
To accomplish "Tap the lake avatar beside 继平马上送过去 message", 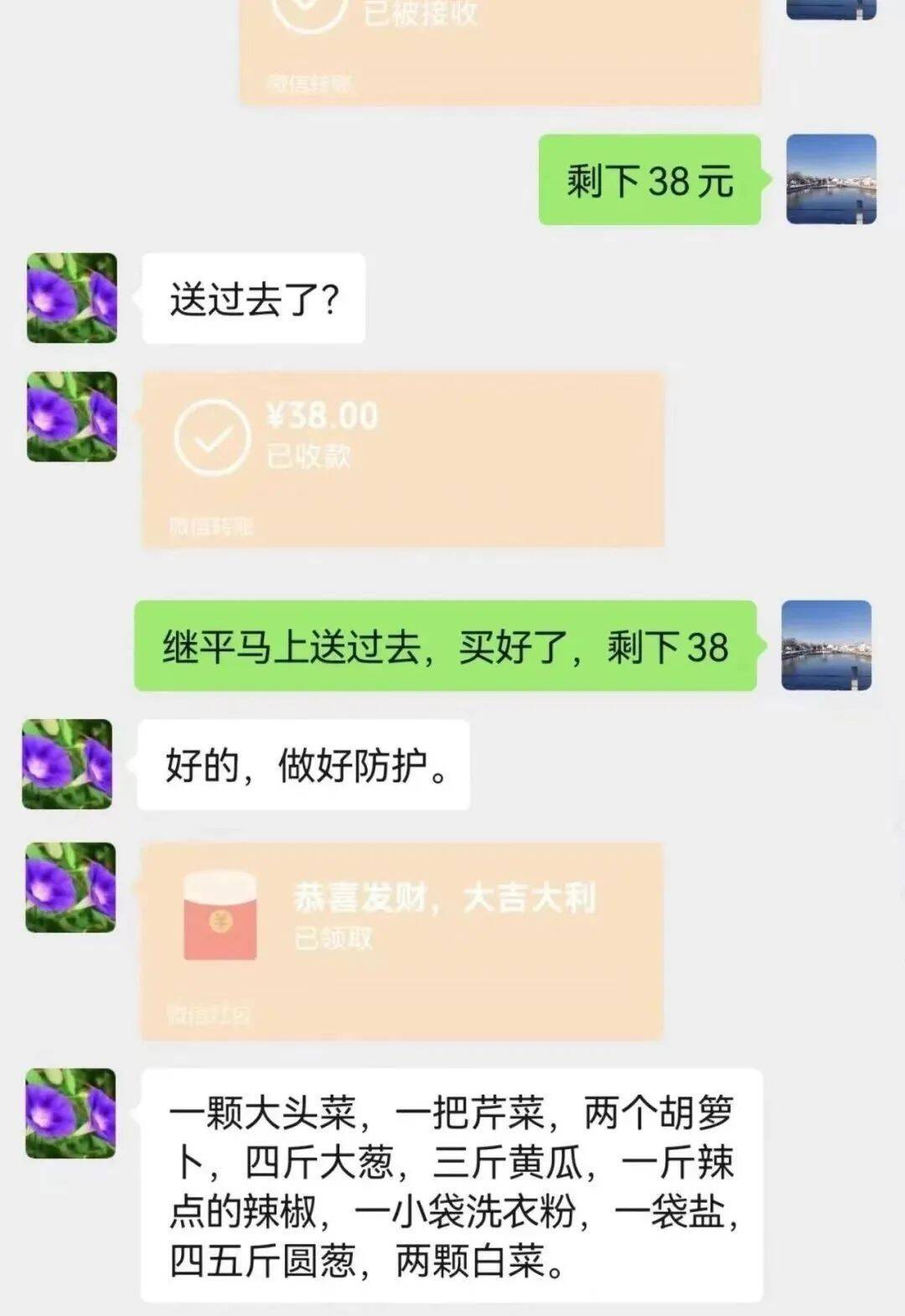I will (x=826, y=645).
